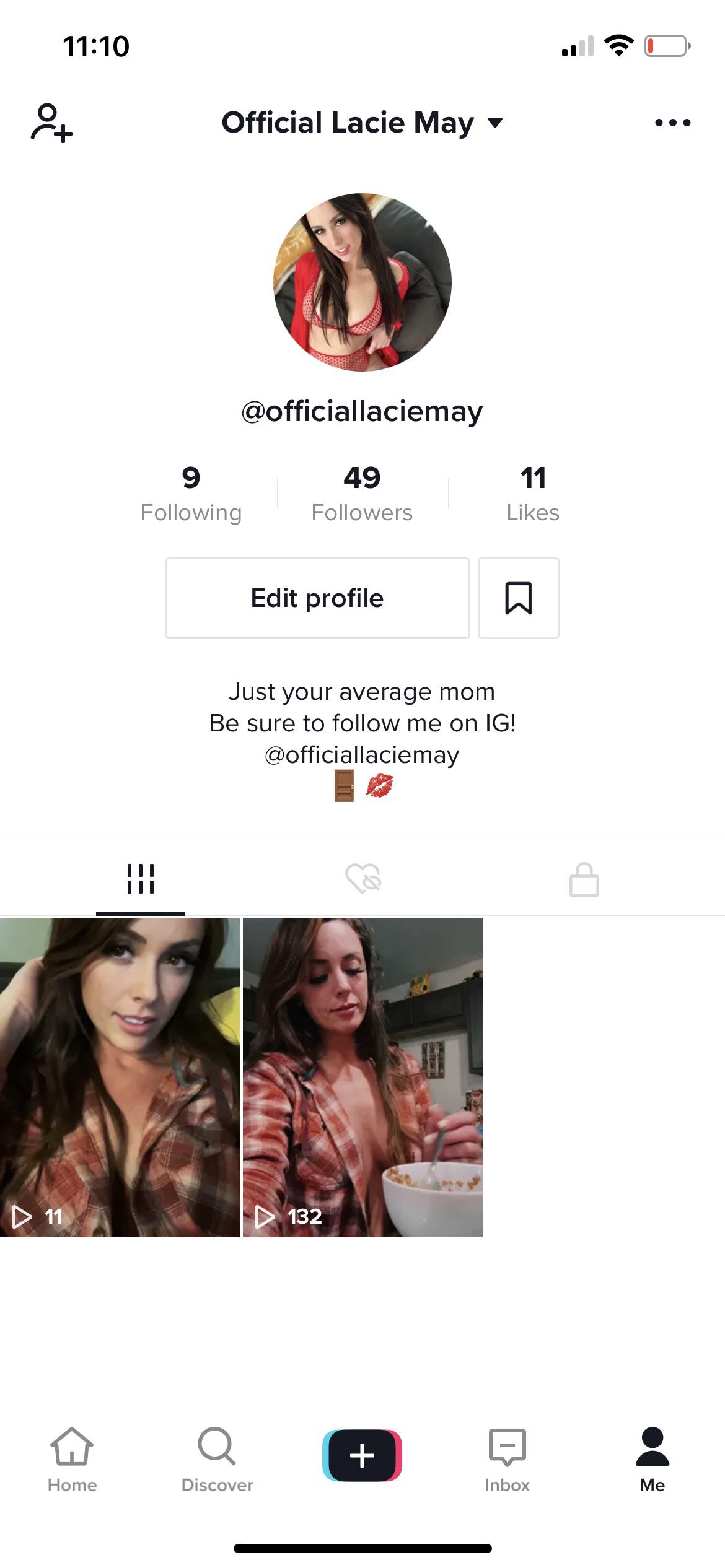Open saved favorites with the bookmark icon
This screenshot has width=725, height=1568.
[519, 598]
